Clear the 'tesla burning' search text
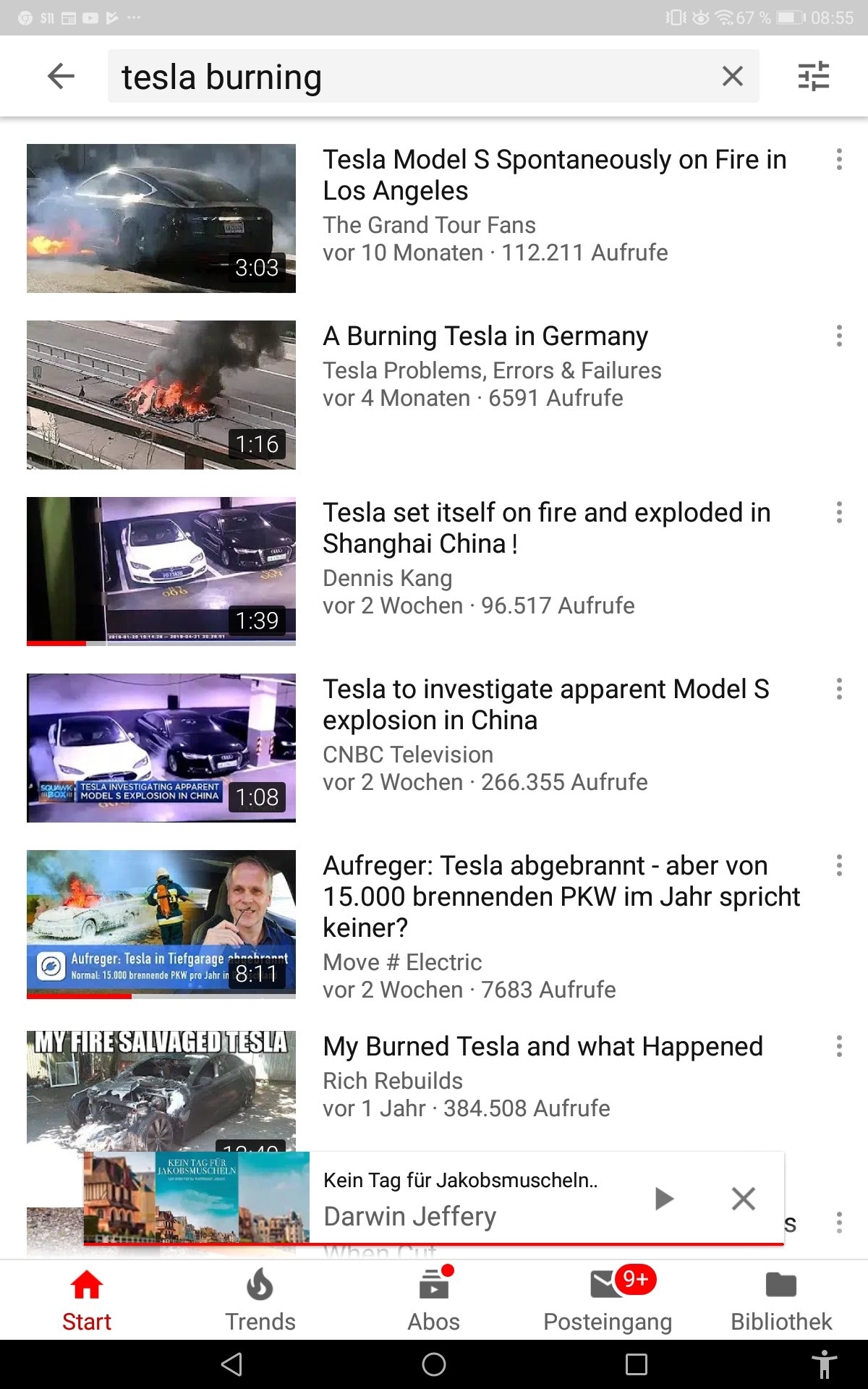The height and width of the screenshot is (1389, 868). coord(732,76)
